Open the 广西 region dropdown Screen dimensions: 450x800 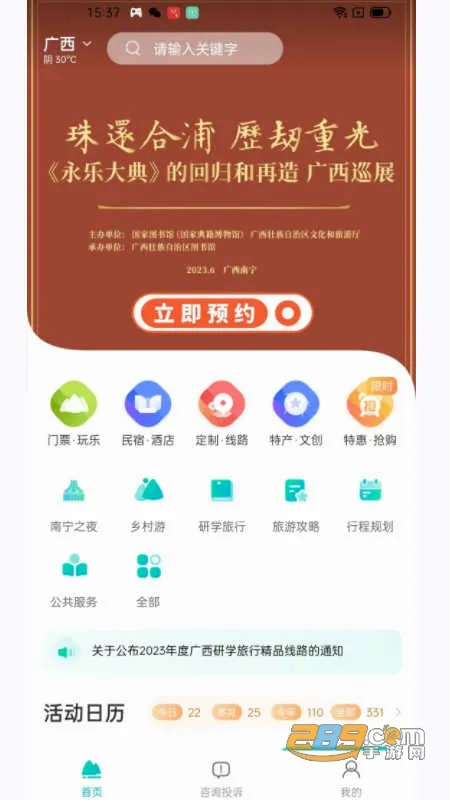coord(67,44)
